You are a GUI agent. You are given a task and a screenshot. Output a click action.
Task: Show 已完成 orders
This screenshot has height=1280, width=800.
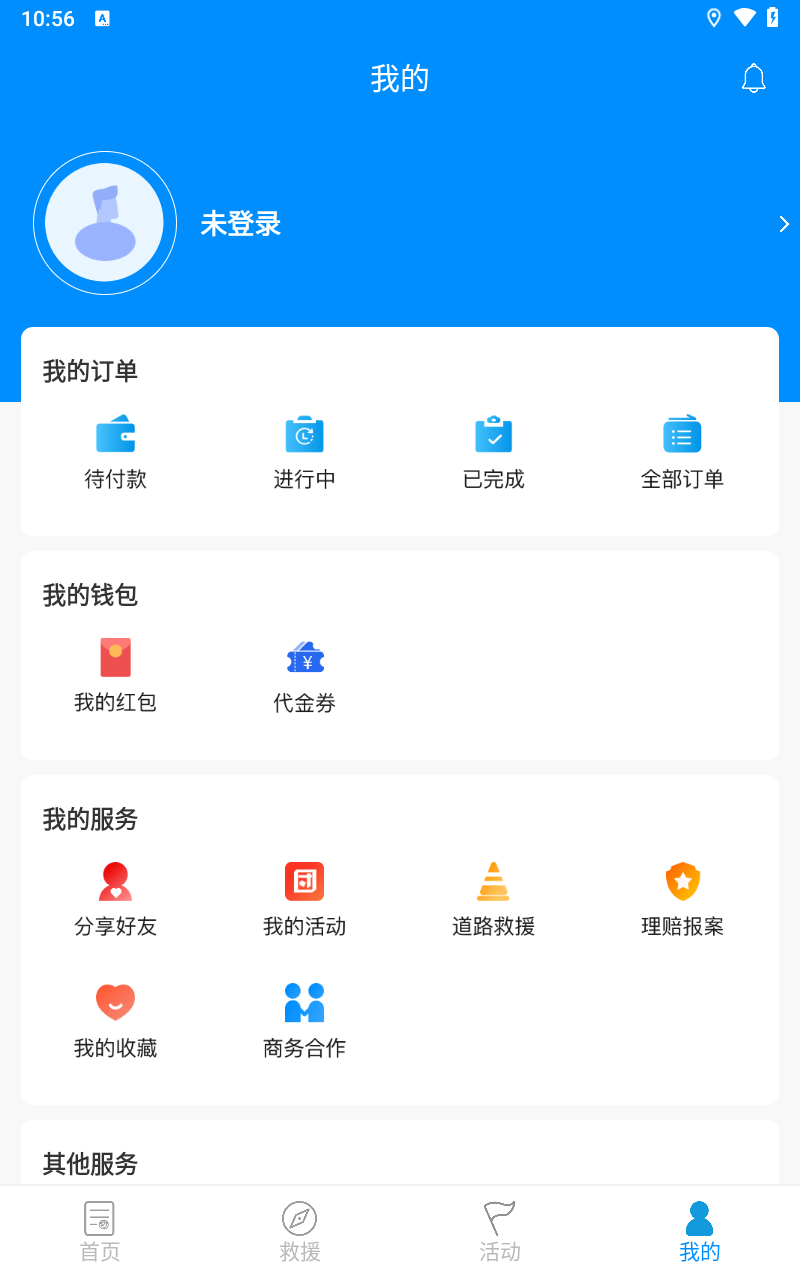494,452
